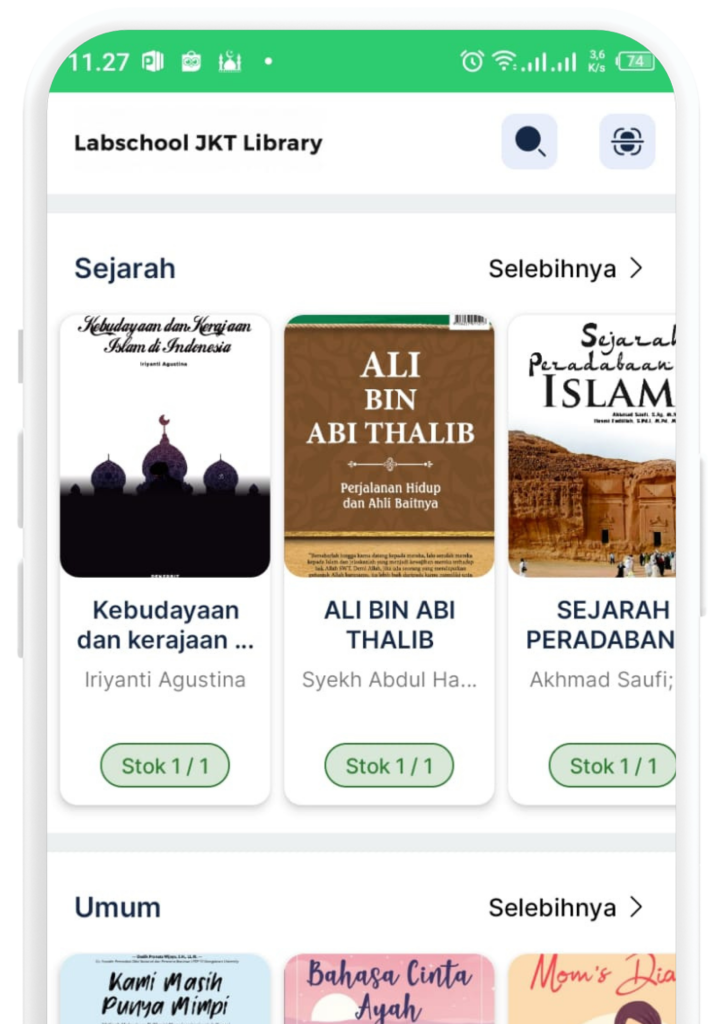This screenshot has height=1024, width=724.
Task: Open the search icon
Action: [x=529, y=142]
